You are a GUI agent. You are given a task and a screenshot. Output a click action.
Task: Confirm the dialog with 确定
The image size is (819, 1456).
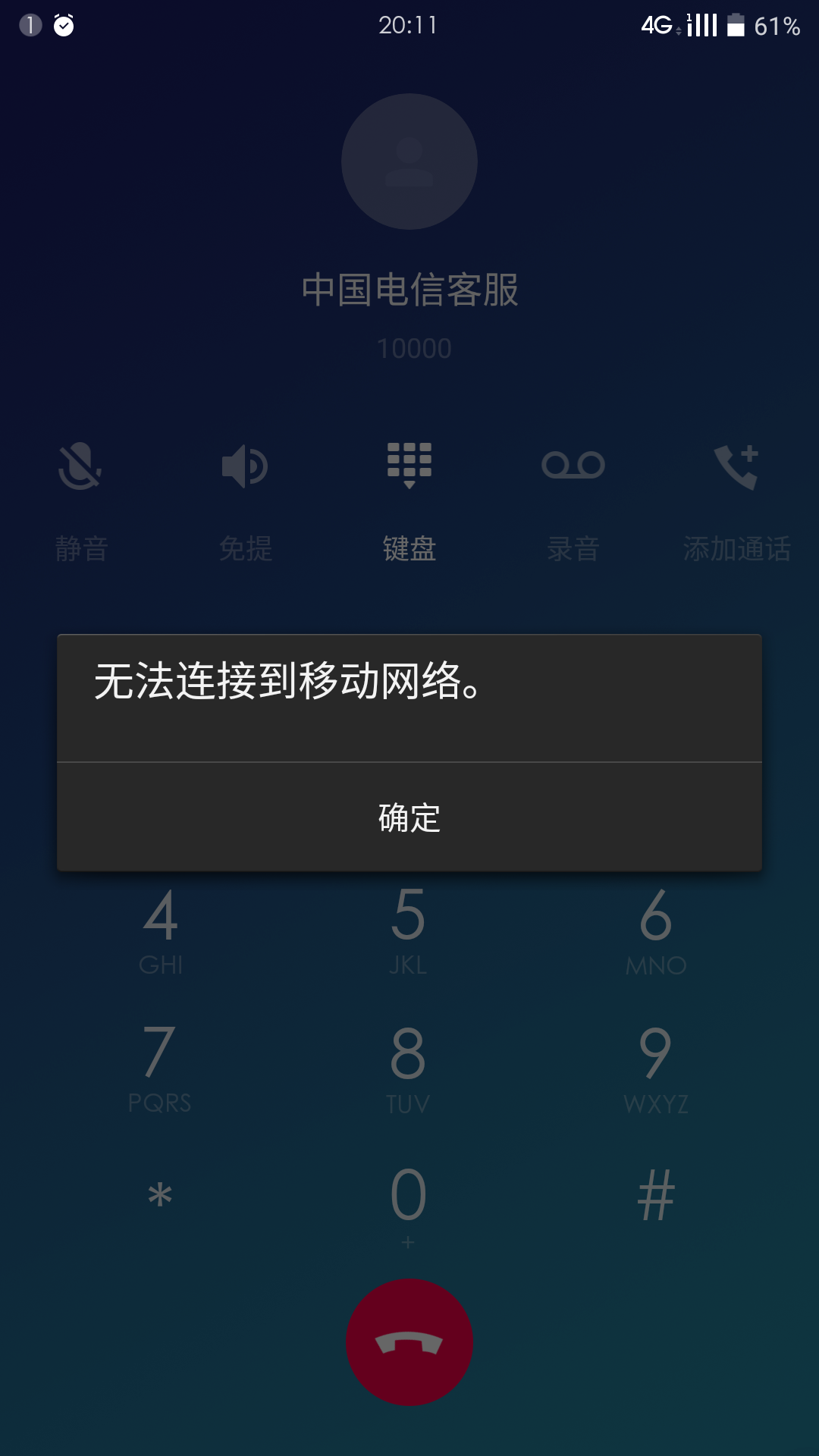[409, 817]
